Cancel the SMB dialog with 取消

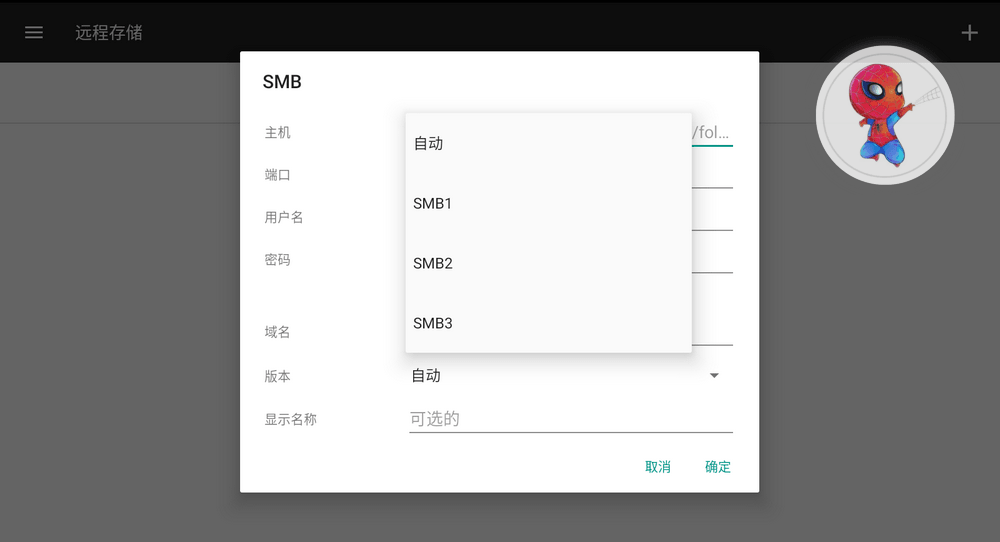point(658,467)
